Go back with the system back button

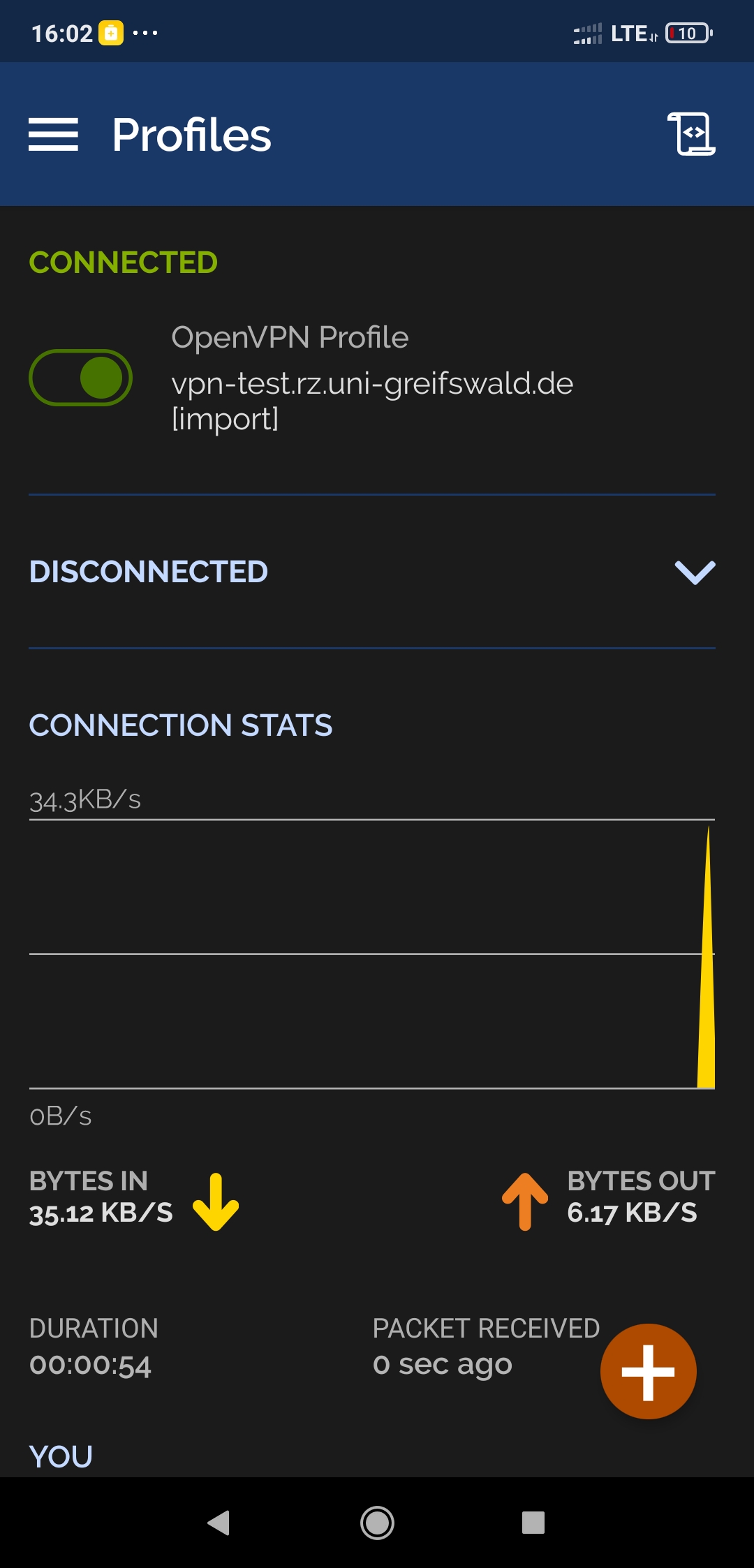coord(219,1523)
